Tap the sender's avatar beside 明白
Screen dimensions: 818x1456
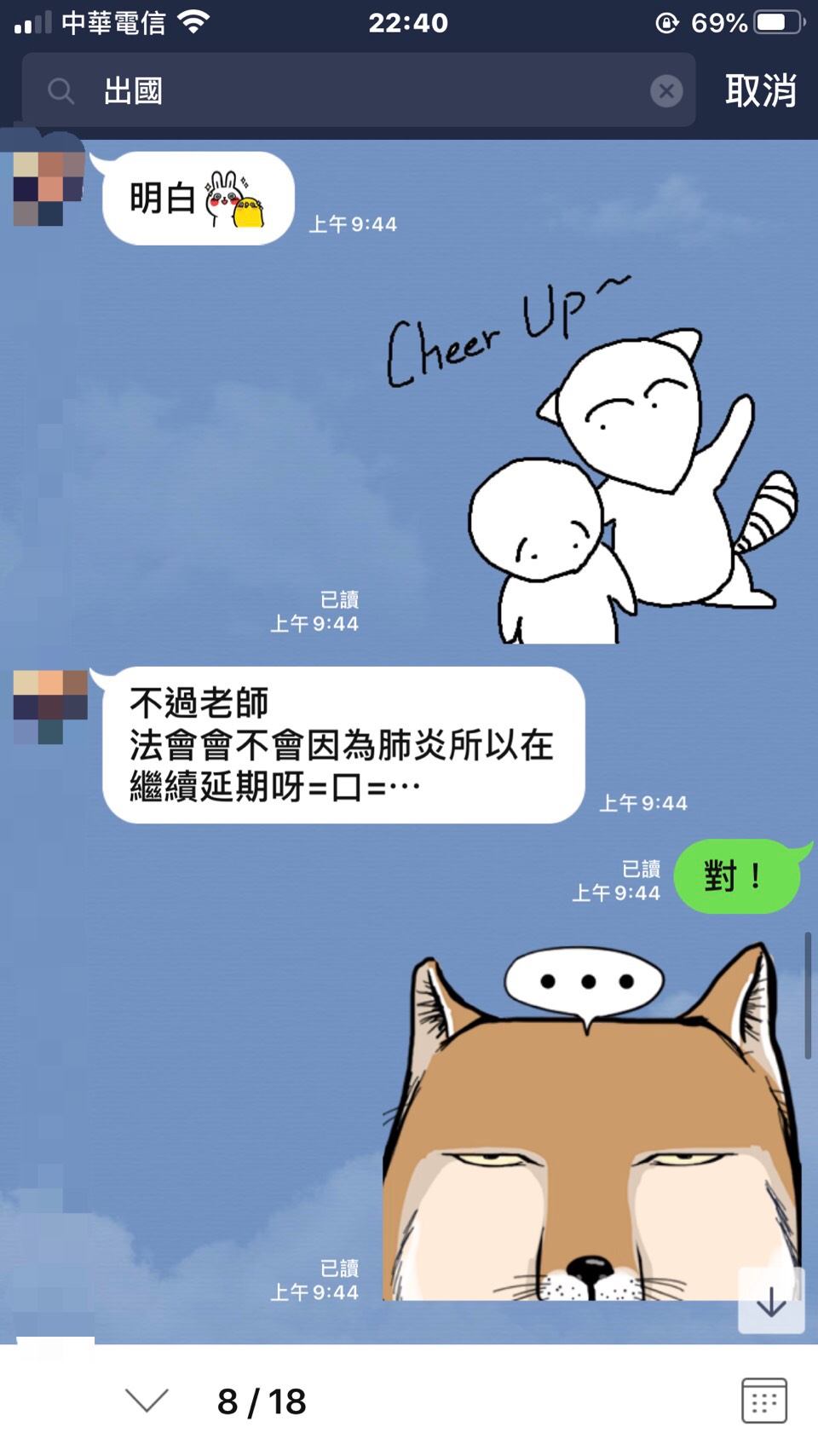click(x=49, y=188)
